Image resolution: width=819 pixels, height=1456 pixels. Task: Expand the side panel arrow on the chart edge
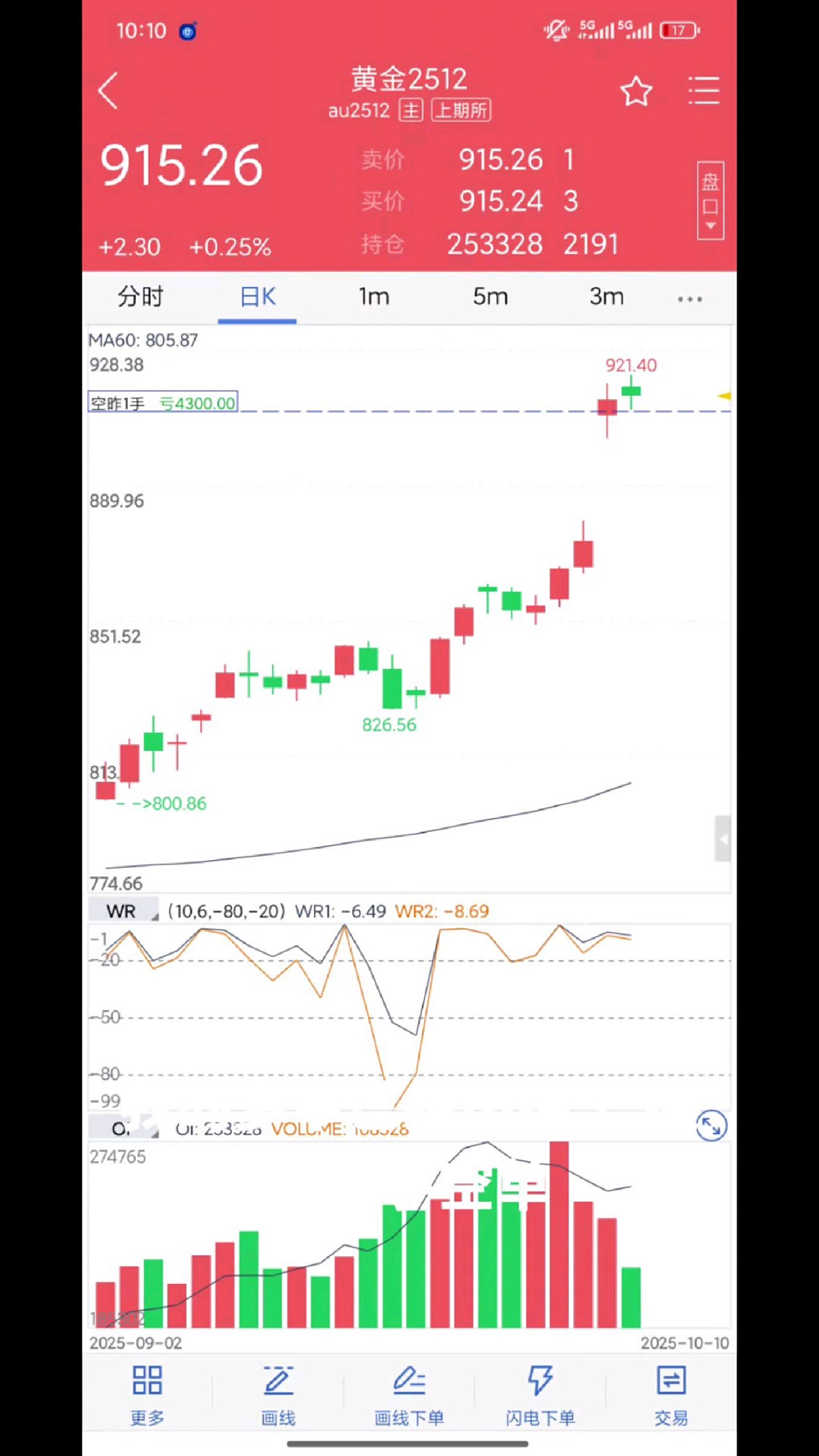pyautogui.click(x=723, y=839)
